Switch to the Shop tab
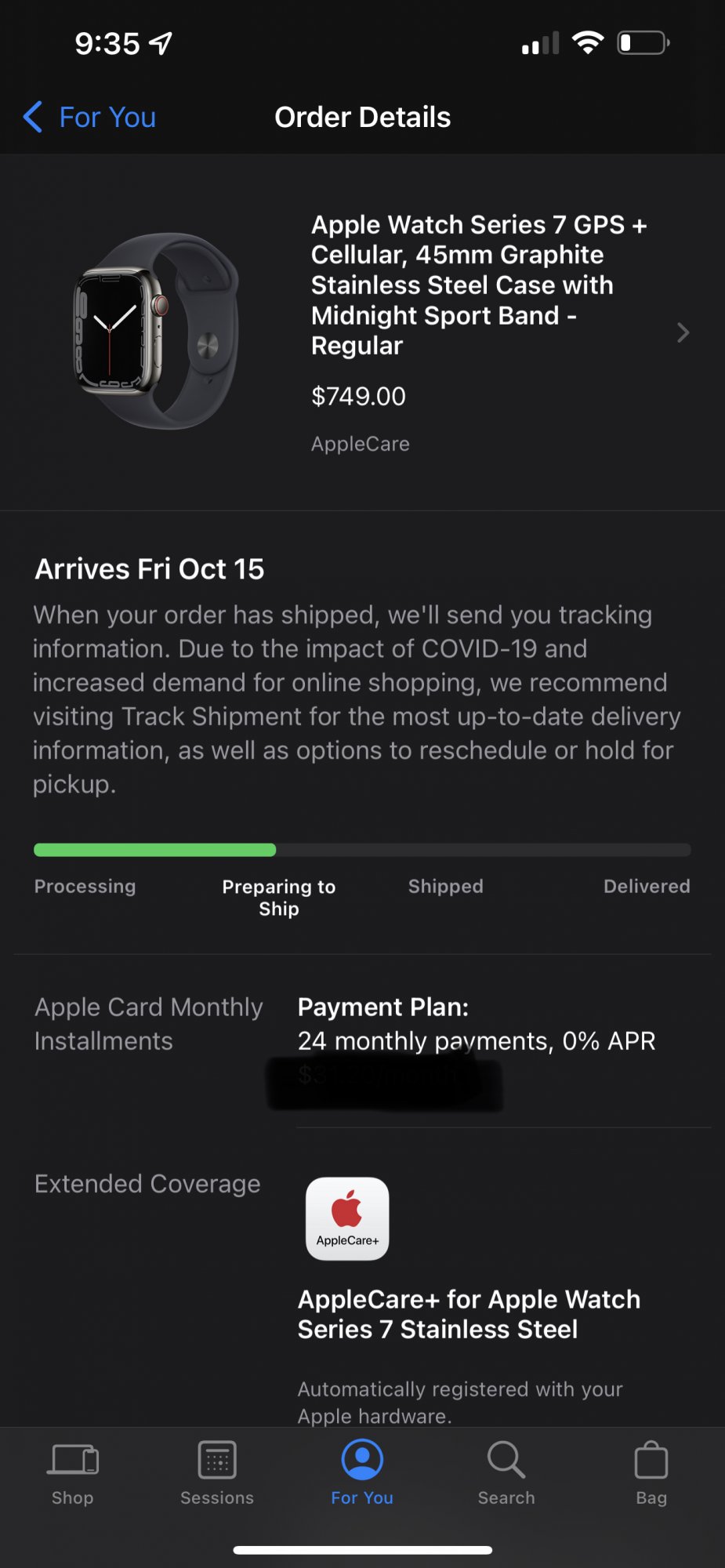The image size is (725, 1568). tap(73, 1473)
